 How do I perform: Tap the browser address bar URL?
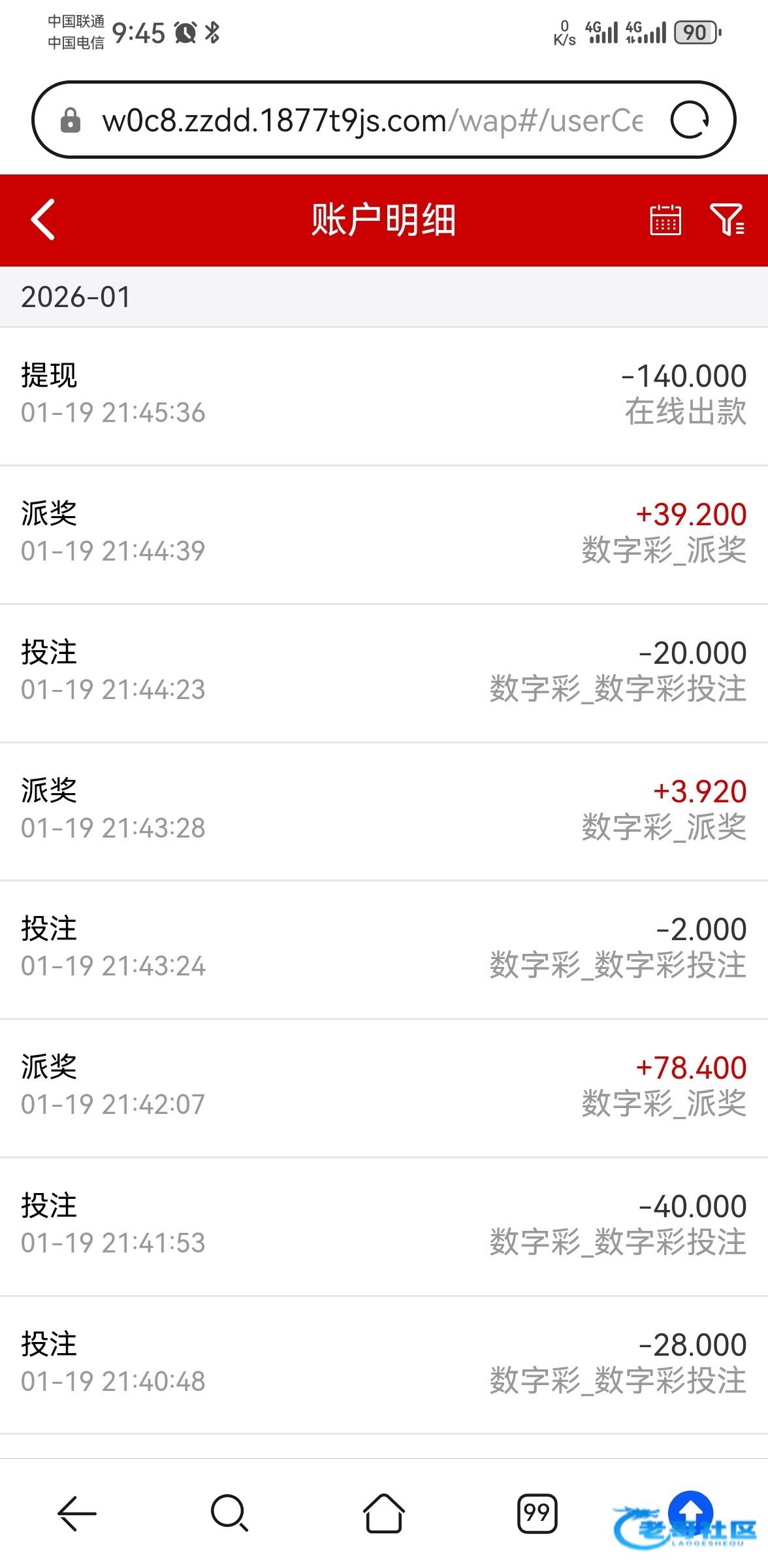pyautogui.click(x=372, y=121)
